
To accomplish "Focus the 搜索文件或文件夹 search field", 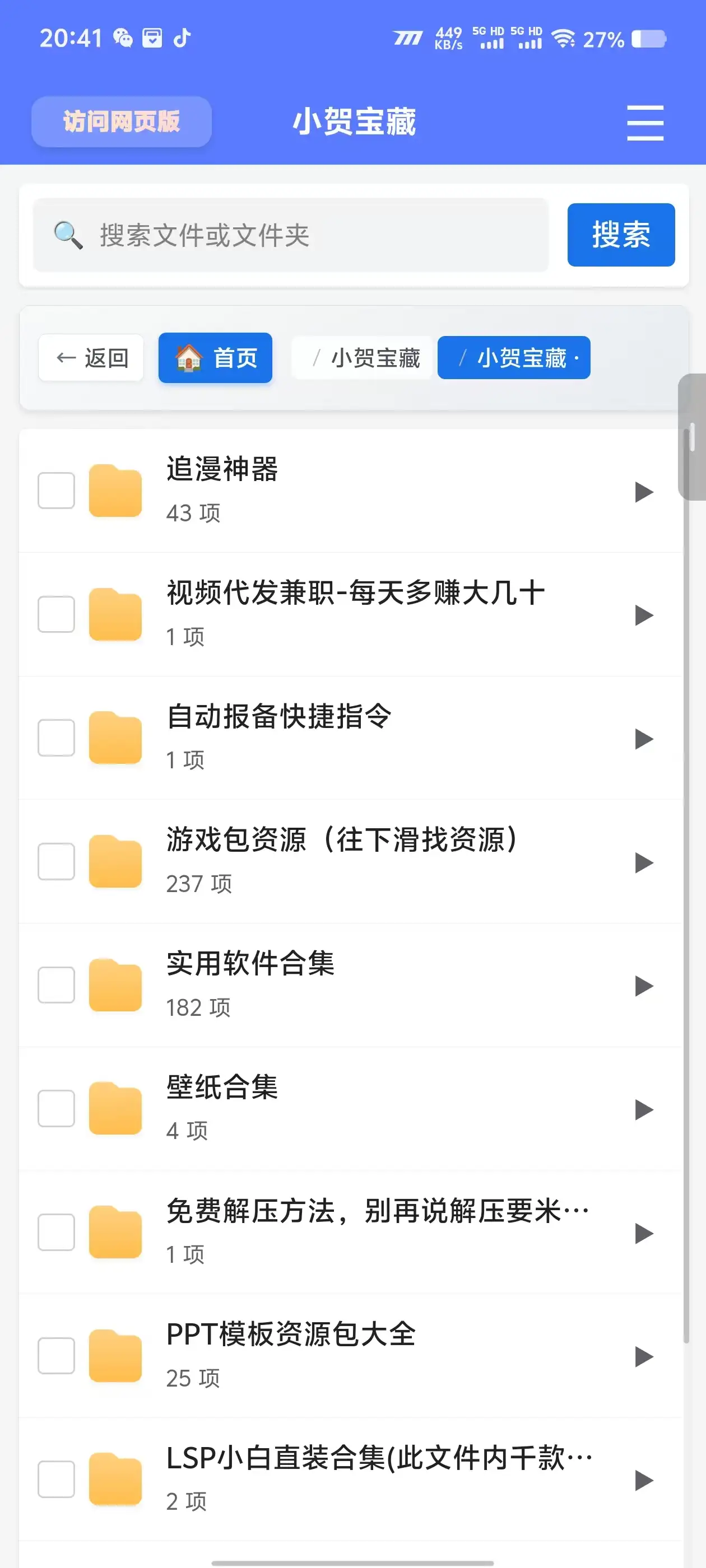I will [x=291, y=235].
